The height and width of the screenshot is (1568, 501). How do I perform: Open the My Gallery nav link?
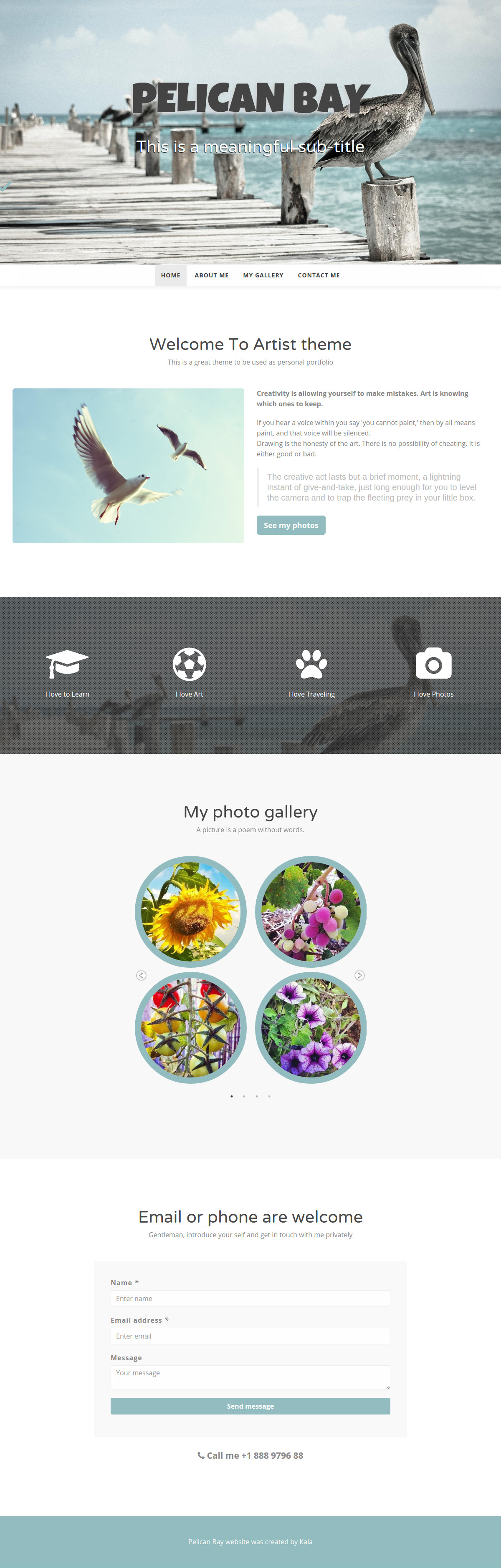coord(263,275)
